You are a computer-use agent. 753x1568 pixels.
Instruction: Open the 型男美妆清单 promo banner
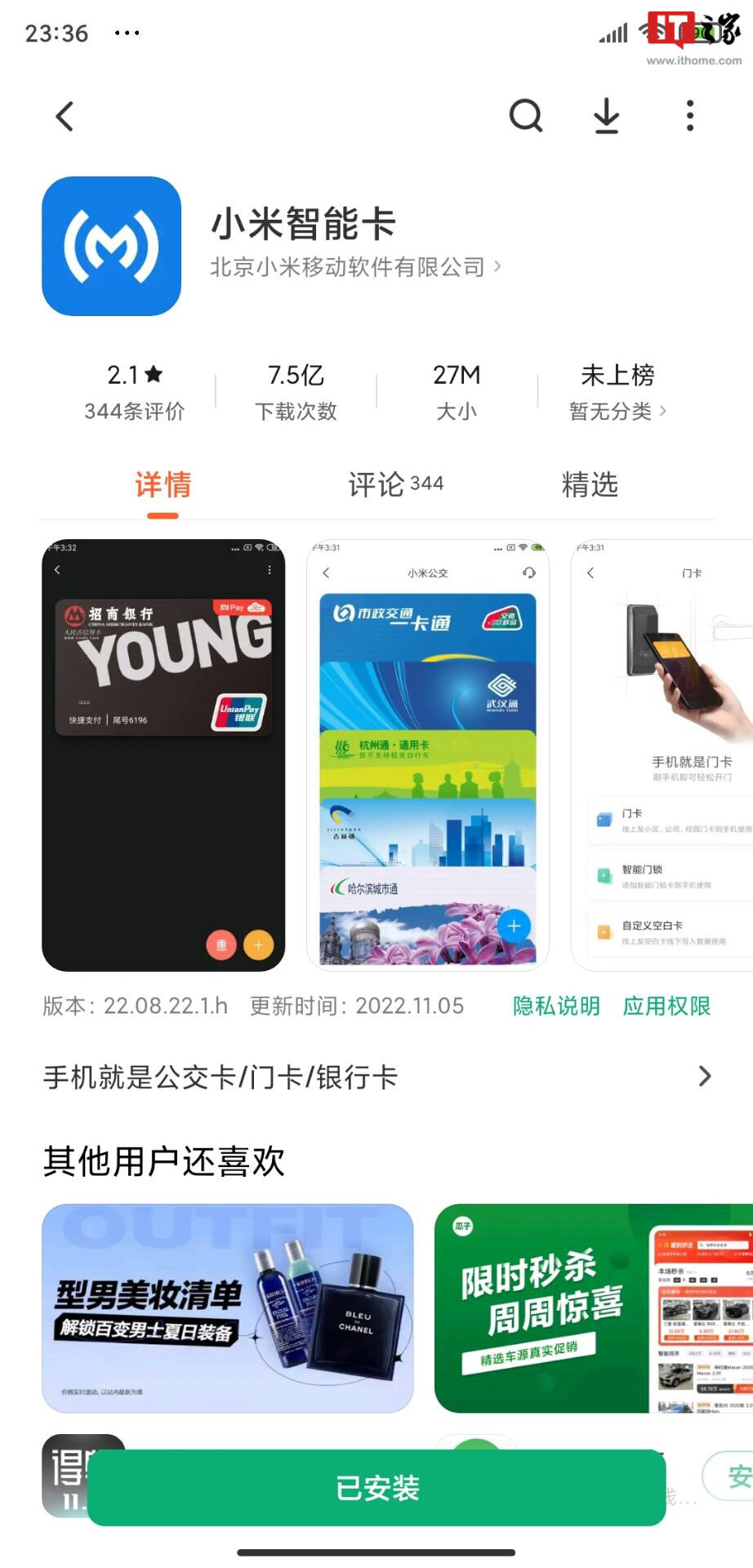tap(227, 1307)
